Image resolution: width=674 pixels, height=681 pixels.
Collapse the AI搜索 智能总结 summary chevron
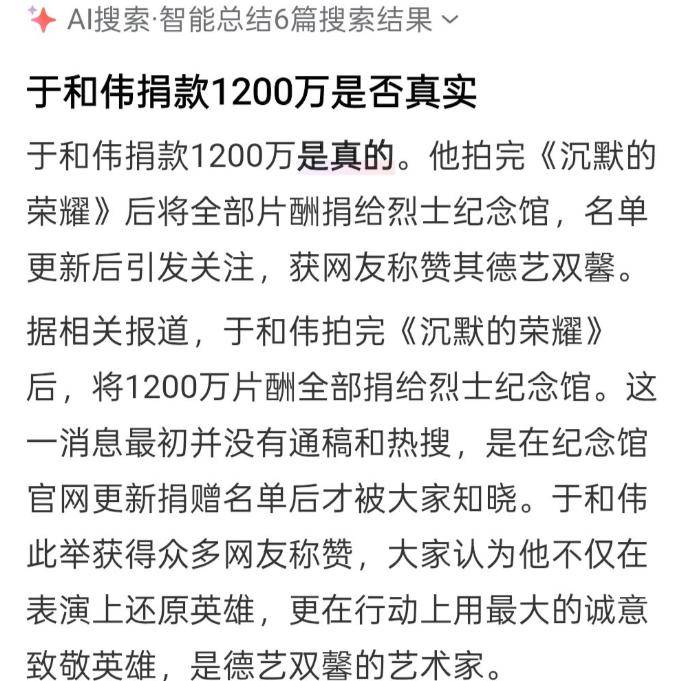coord(451,21)
